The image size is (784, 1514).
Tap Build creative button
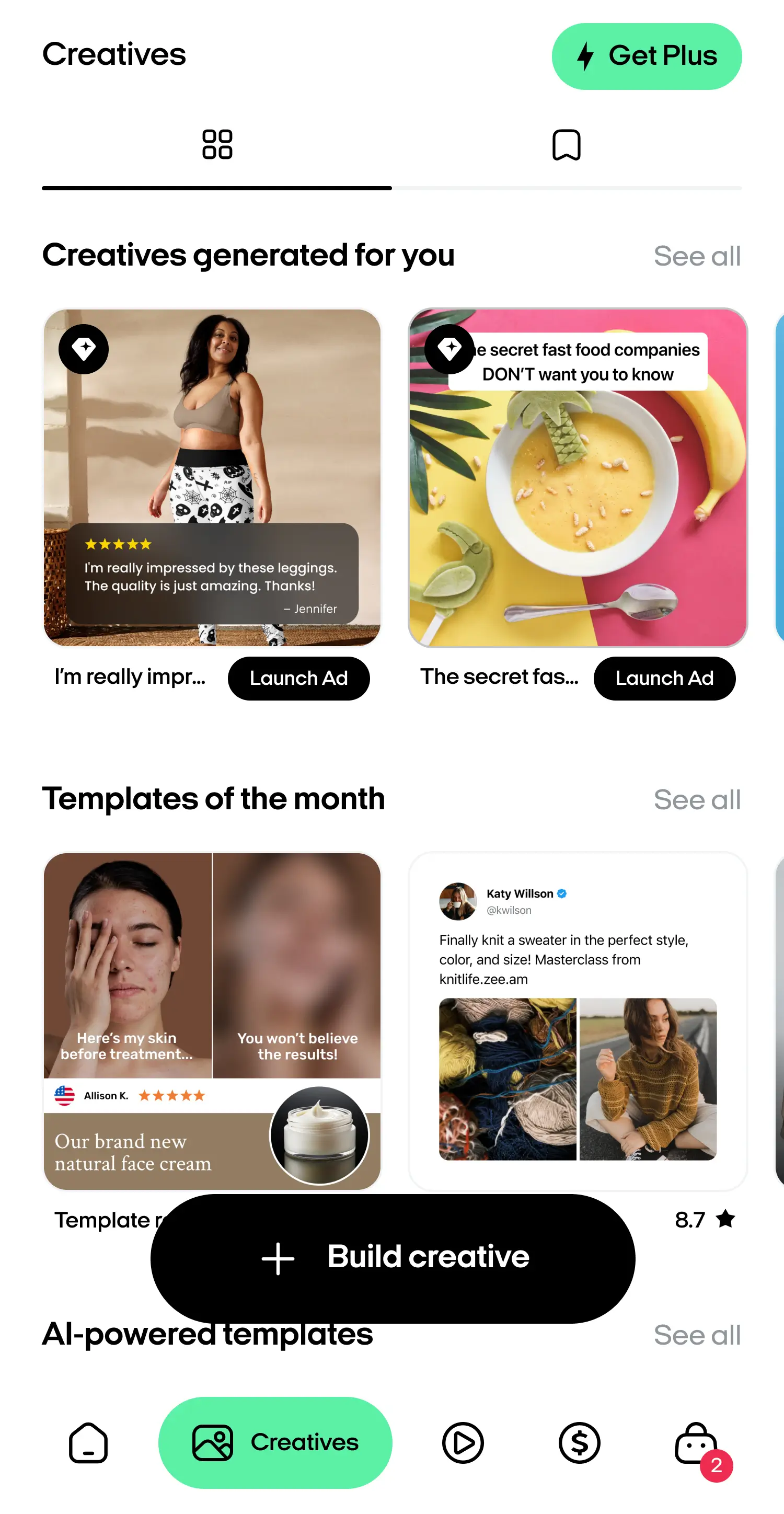(x=393, y=1258)
